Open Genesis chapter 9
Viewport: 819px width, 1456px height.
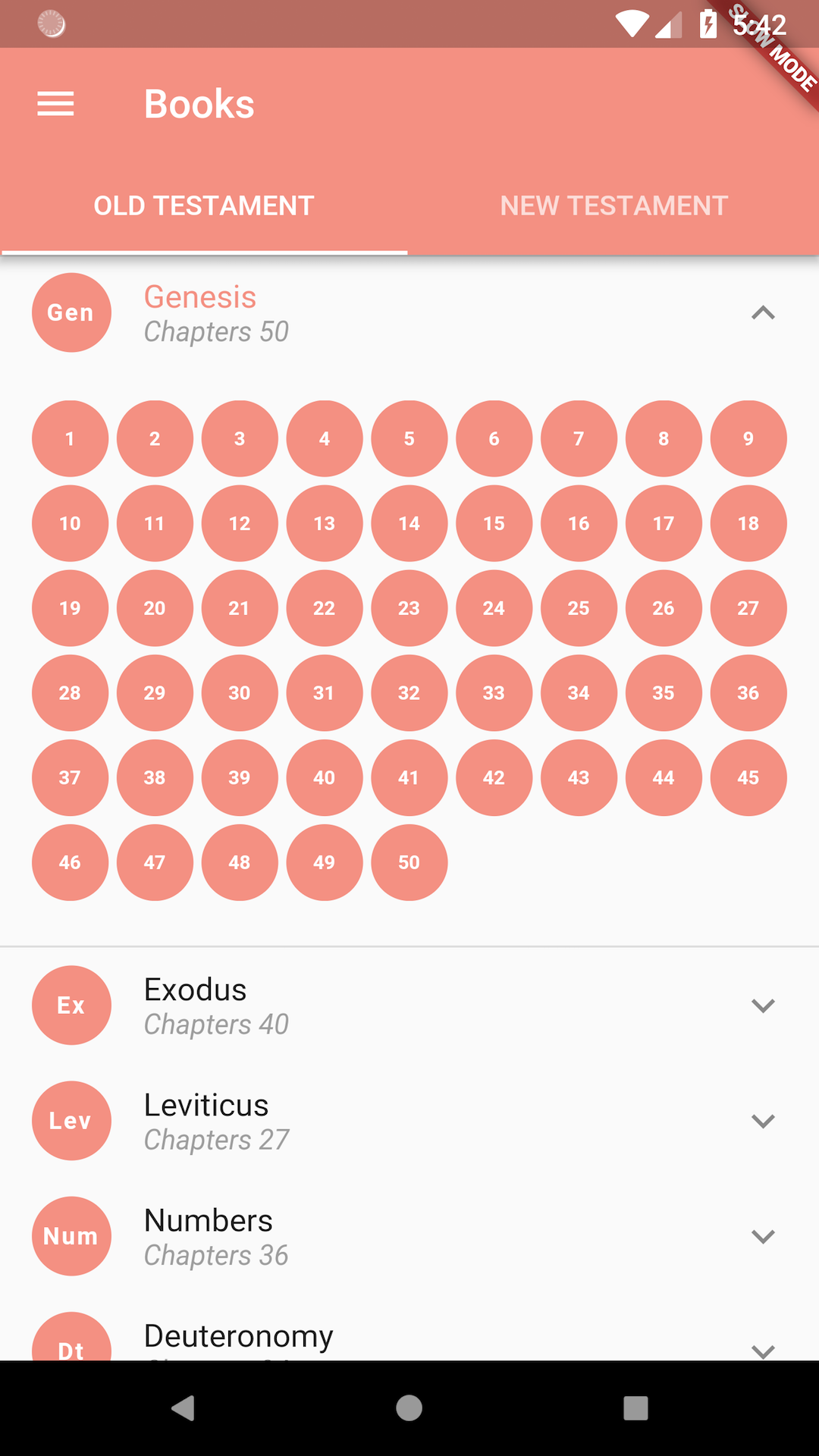(748, 438)
